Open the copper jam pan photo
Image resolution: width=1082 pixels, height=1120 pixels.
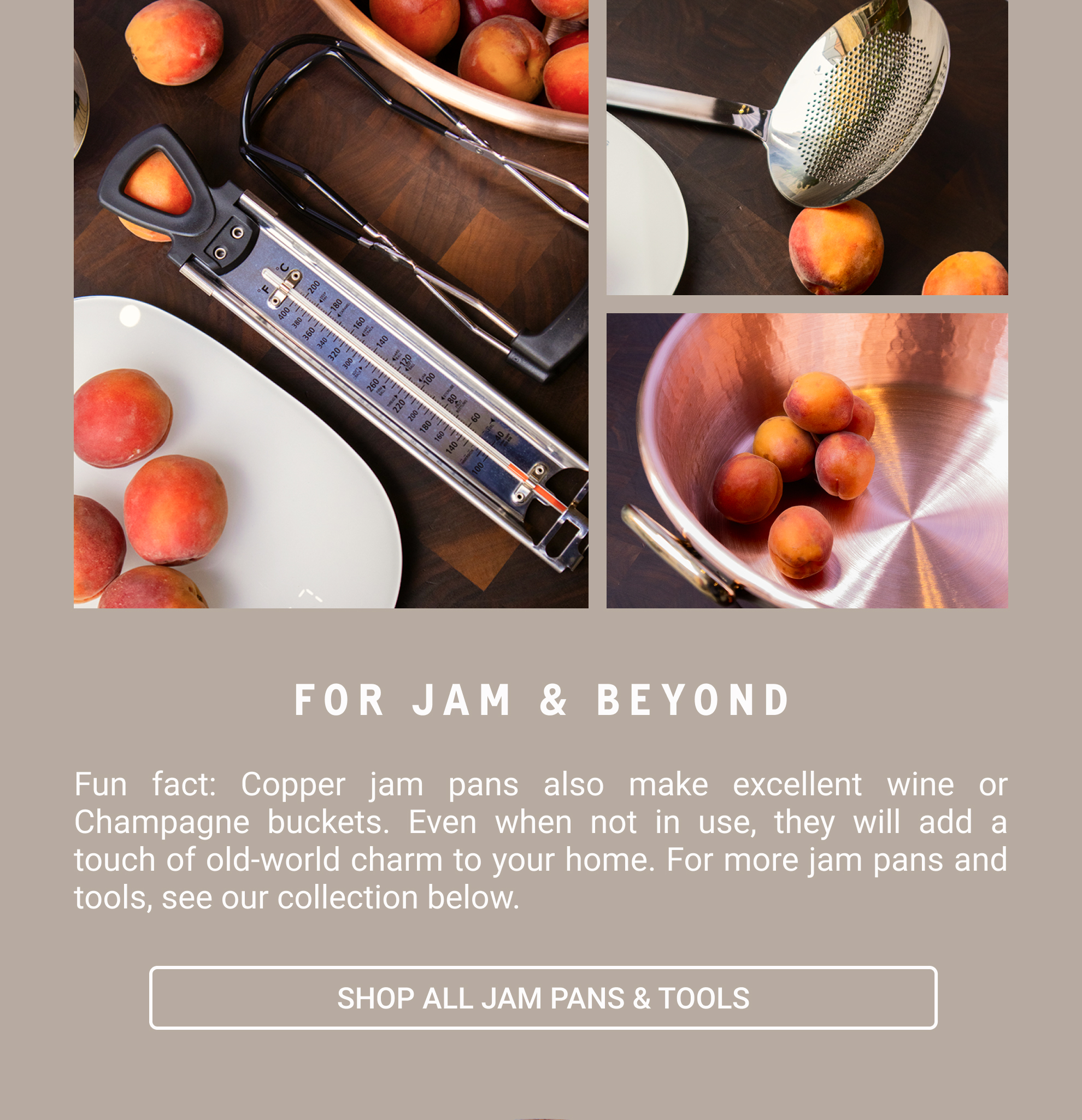[807, 461]
